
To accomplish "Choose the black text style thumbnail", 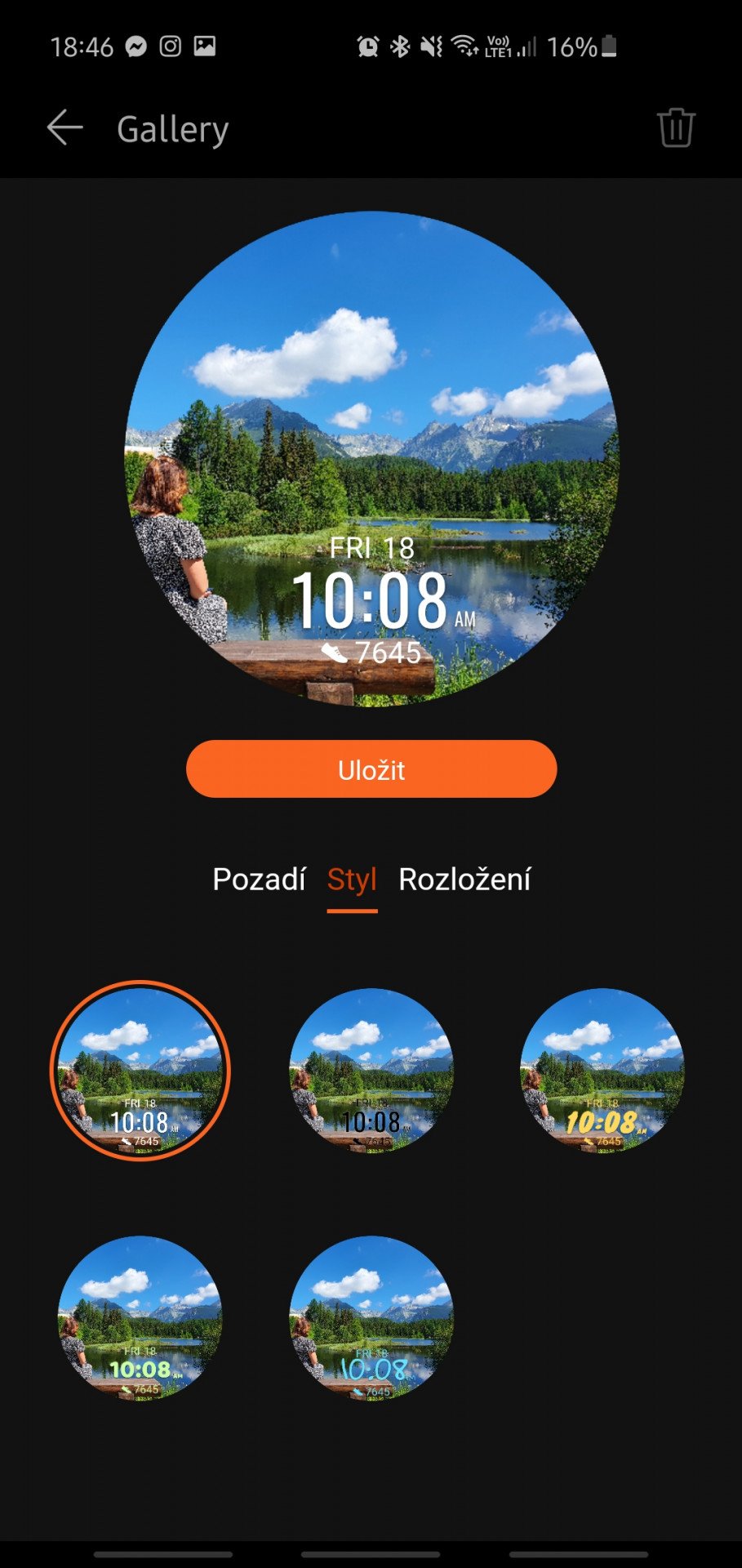I will [x=372, y=1070].
